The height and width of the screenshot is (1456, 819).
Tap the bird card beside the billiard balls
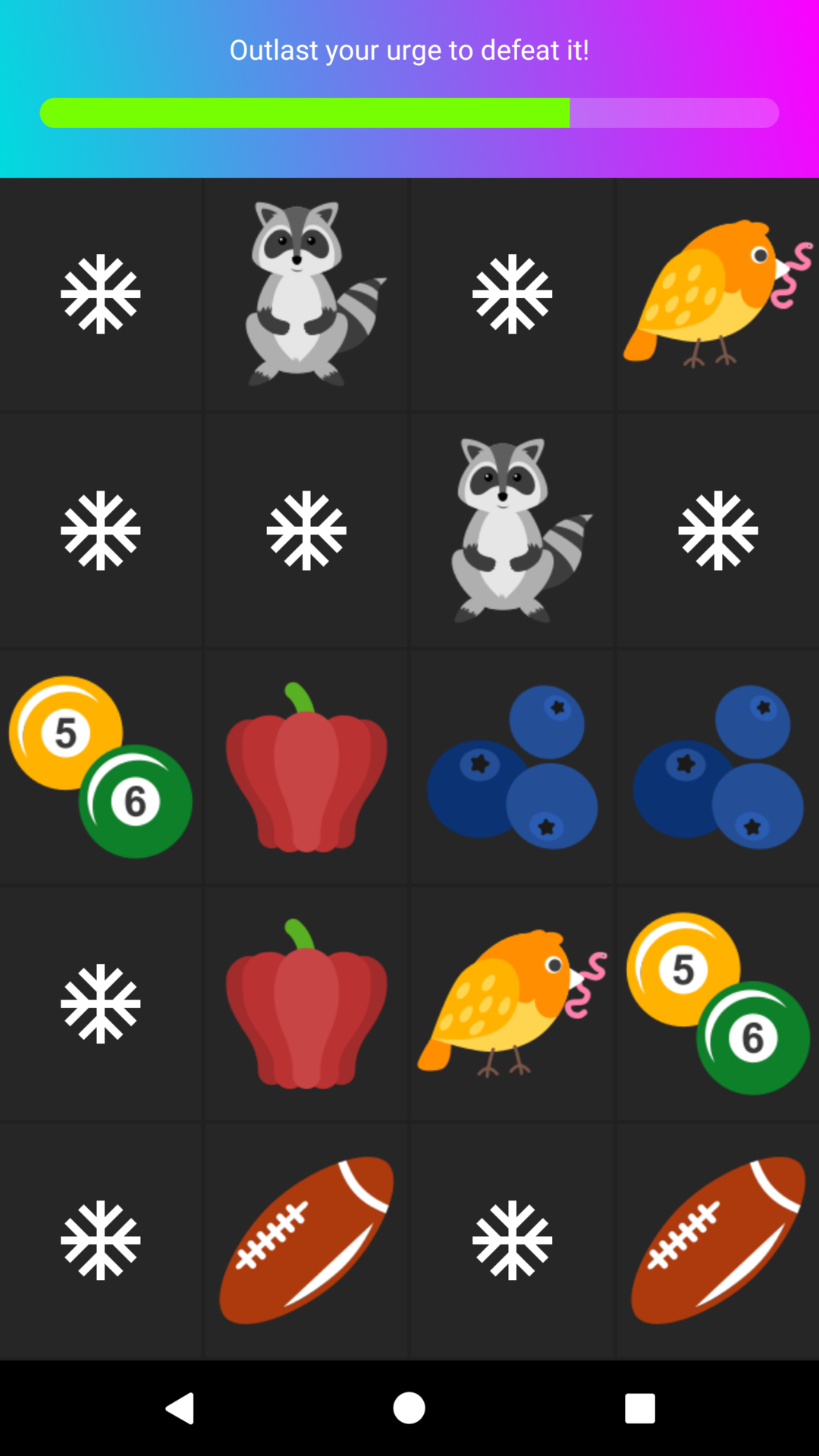click(x=512, y=1003)
